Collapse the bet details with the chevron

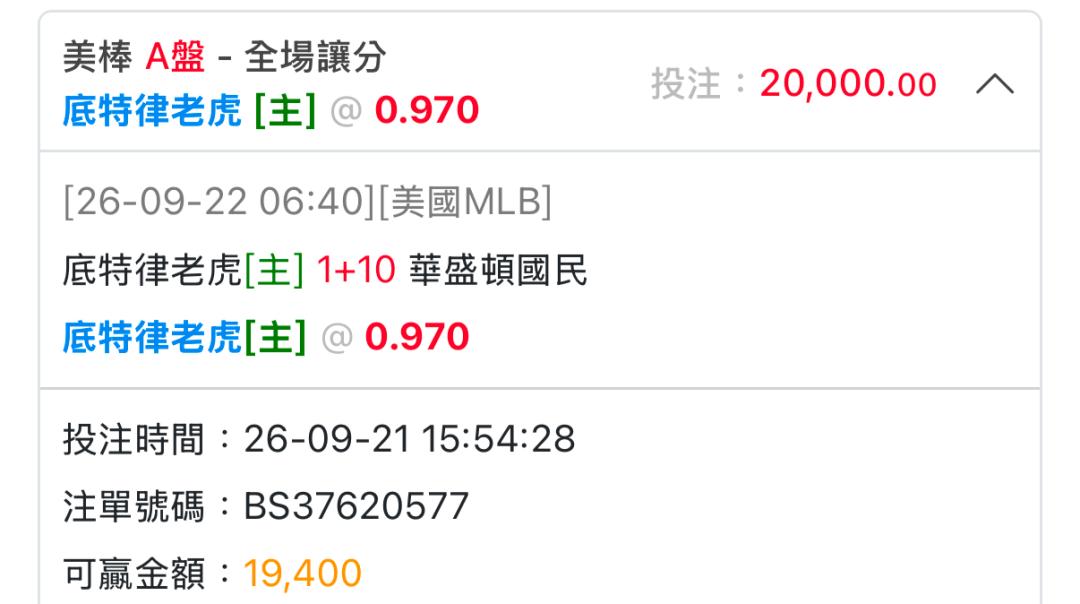pyautogui.click(x=995, y=84)
